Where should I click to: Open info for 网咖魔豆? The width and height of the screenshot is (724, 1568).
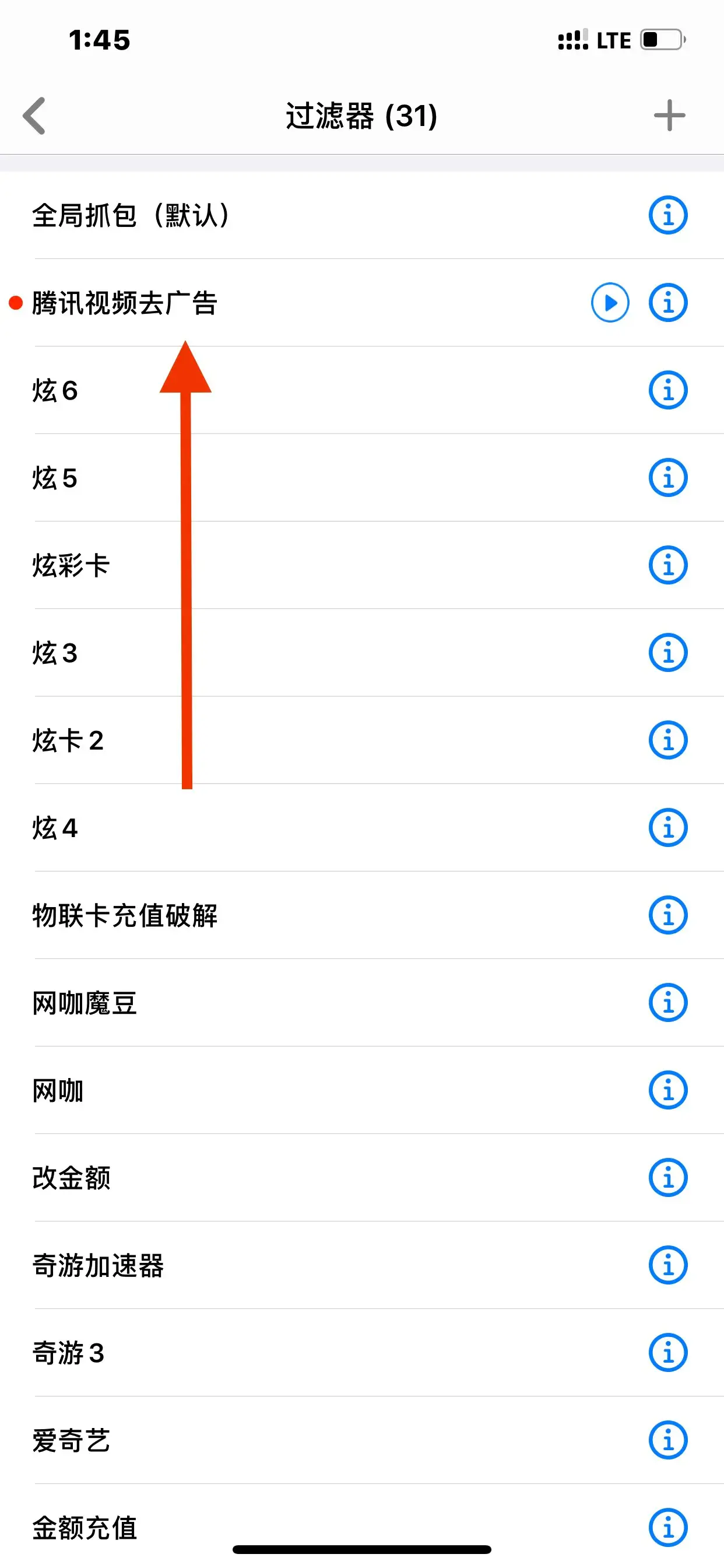pos(667,1003)
